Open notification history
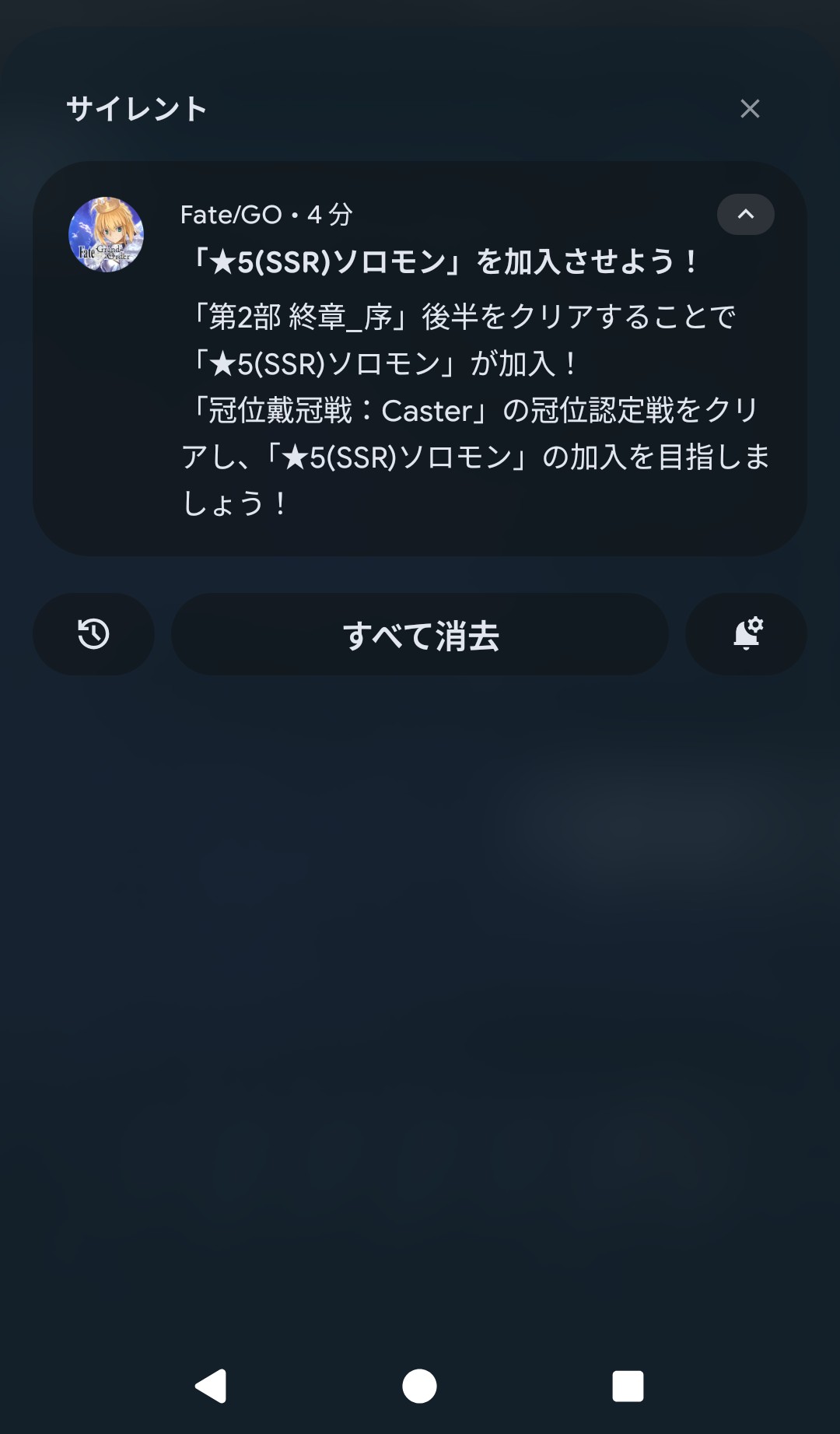Viewport: 840px width, 1434px height. [x=93, y=634]
